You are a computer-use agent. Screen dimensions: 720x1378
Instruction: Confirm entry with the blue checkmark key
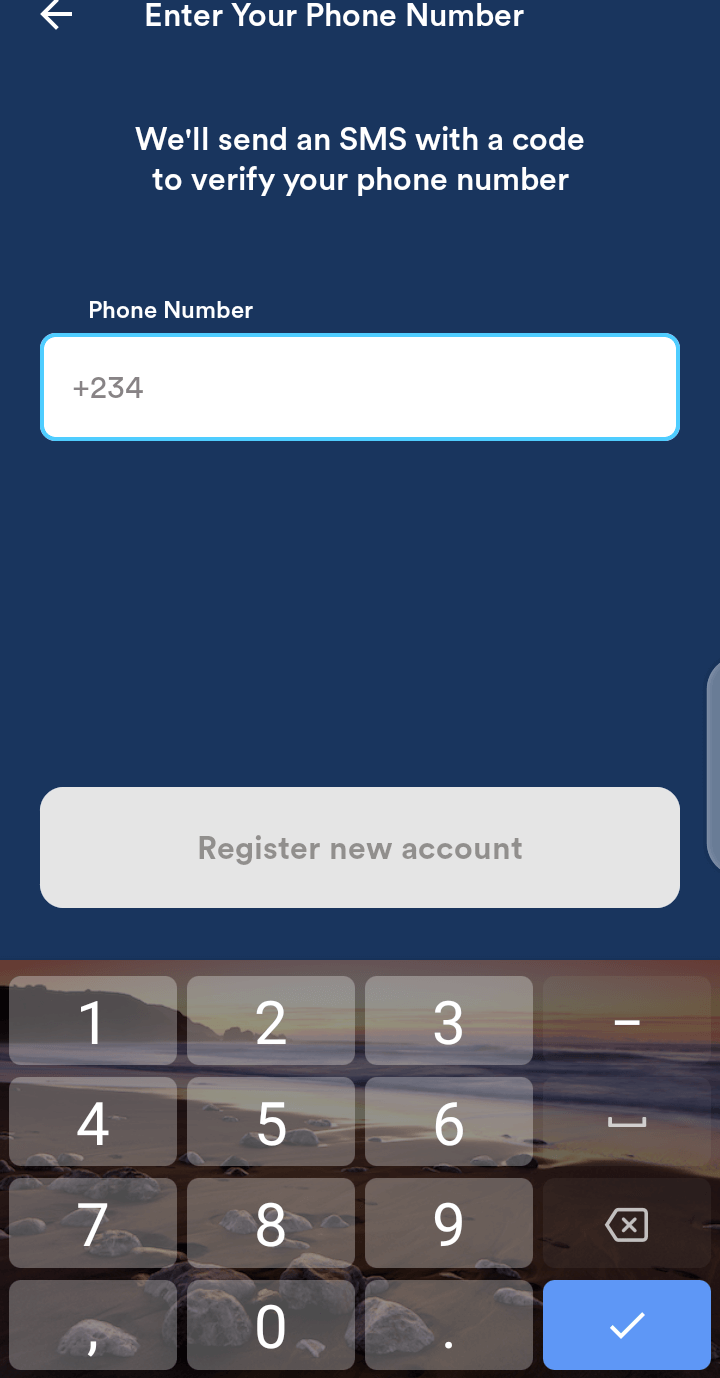click(627, 1325)
